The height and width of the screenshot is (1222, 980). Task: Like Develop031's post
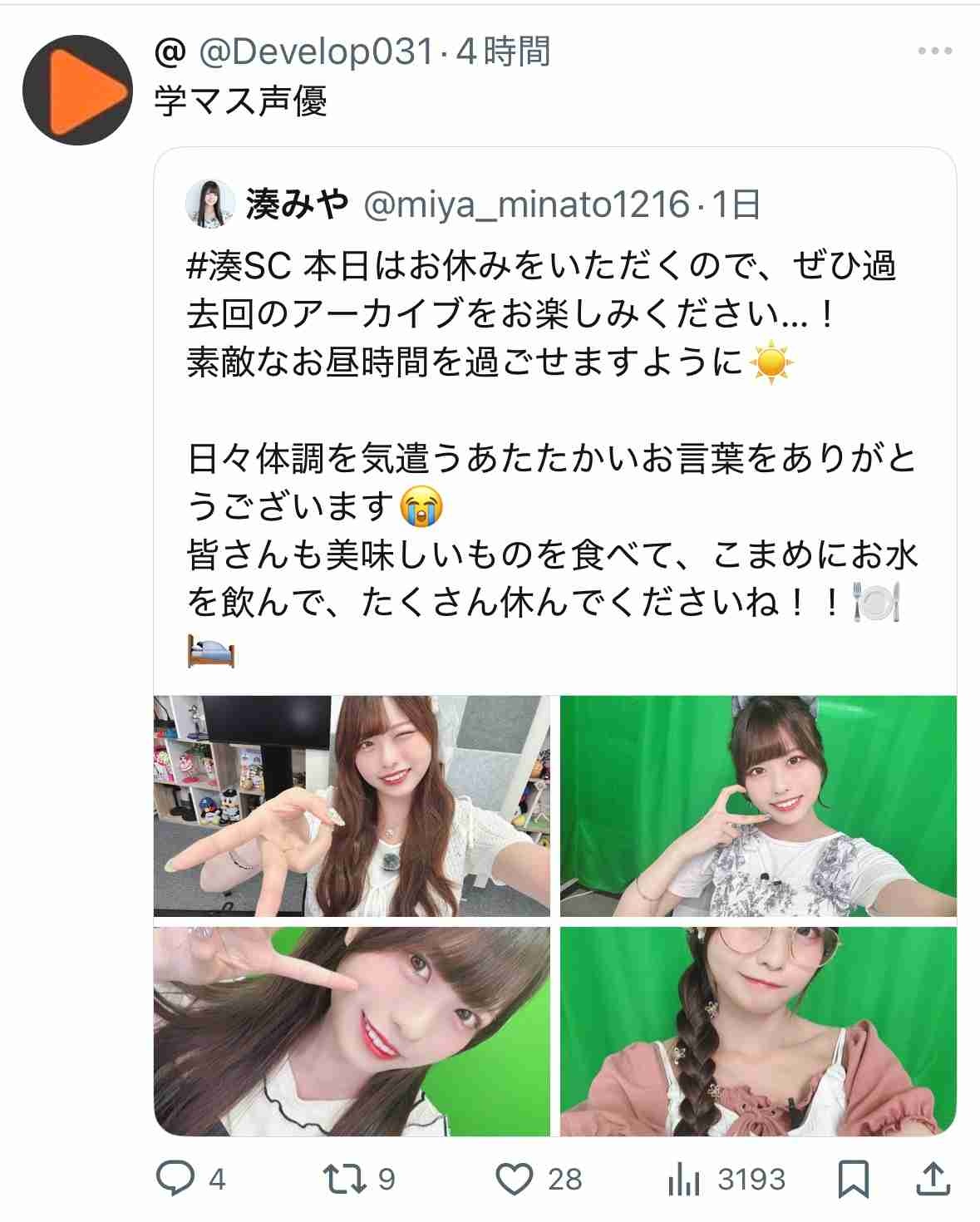[515, 1178]
